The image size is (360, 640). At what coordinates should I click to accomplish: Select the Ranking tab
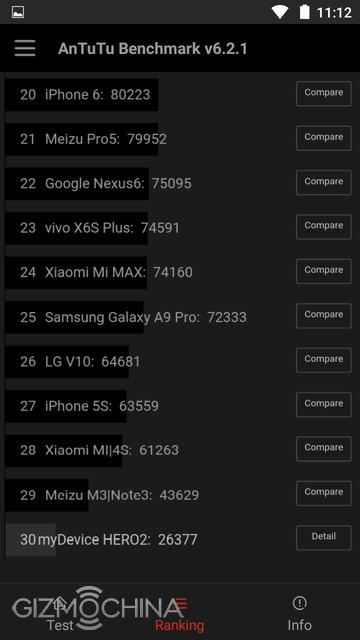pyautogui.click(x=180, y=613)
